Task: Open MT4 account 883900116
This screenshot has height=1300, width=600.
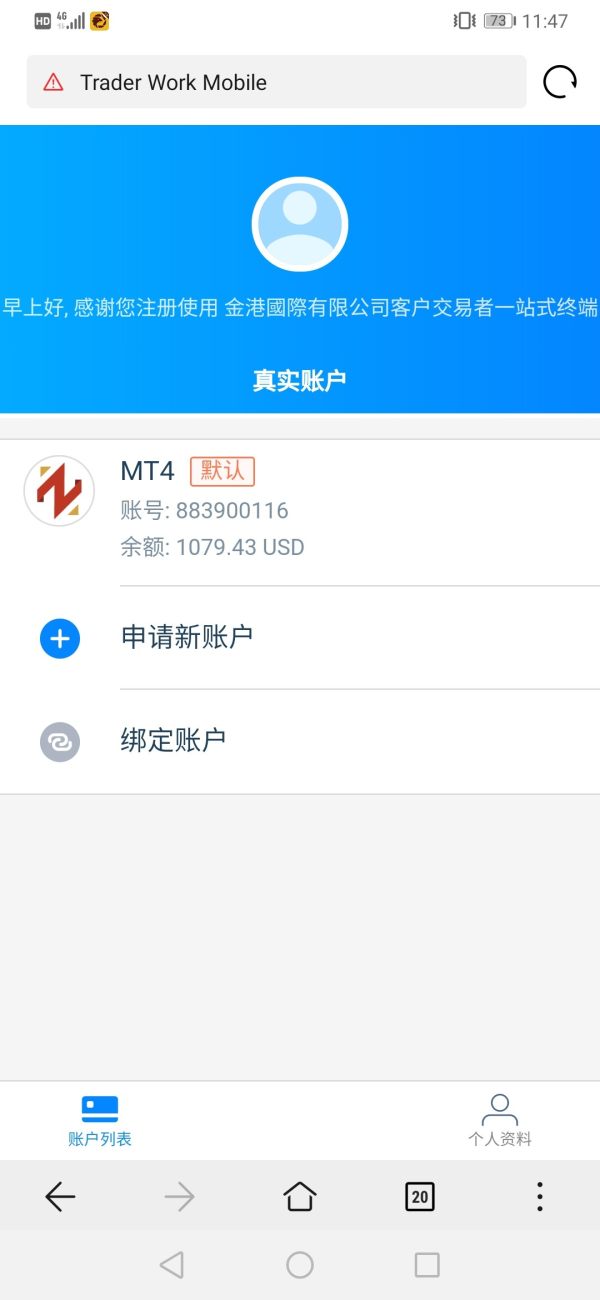Action: pos(300,510)
